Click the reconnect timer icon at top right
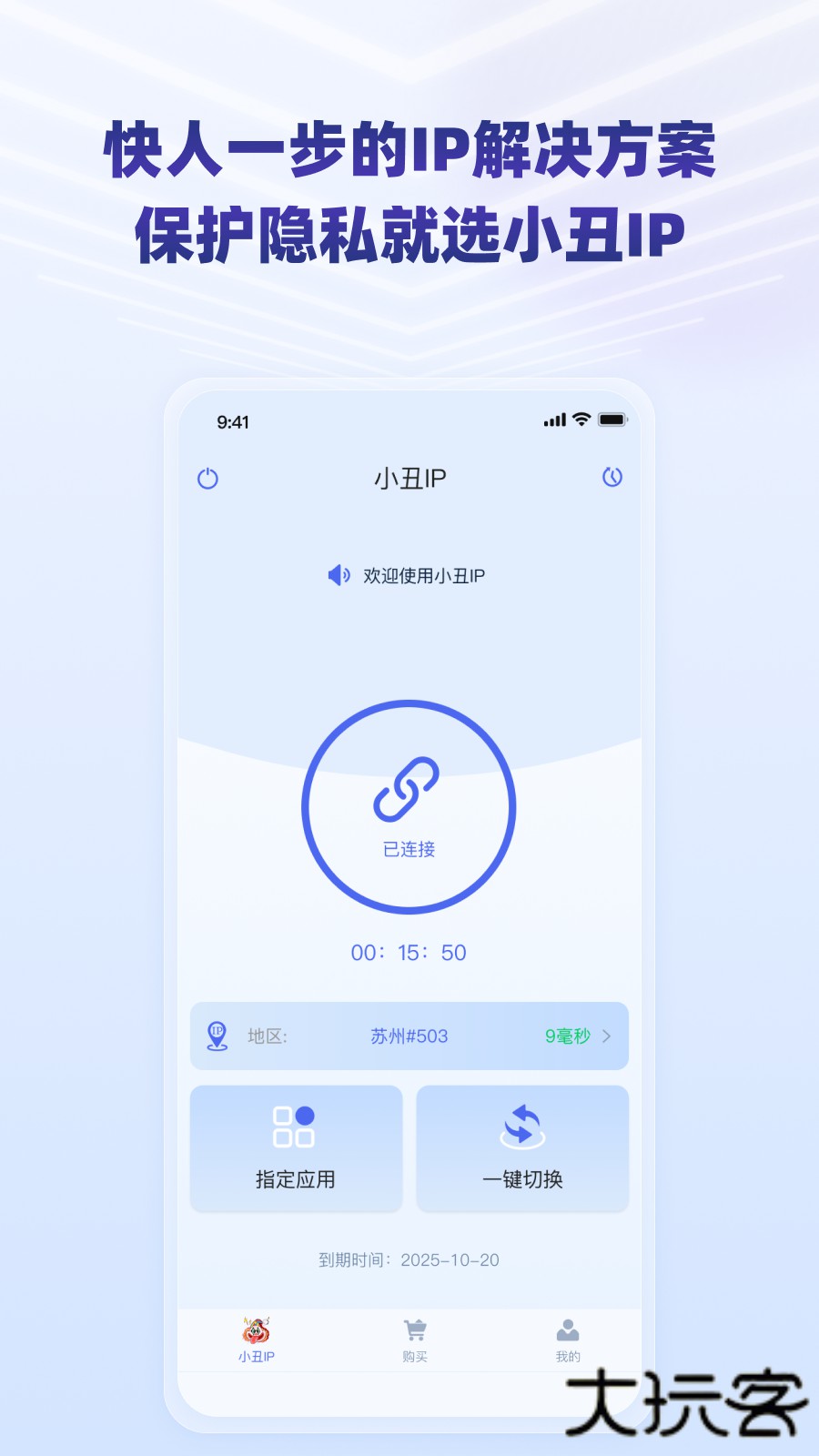Viewport: 819px width, 1456px height. pyautogui.click(x=612, y=477)
